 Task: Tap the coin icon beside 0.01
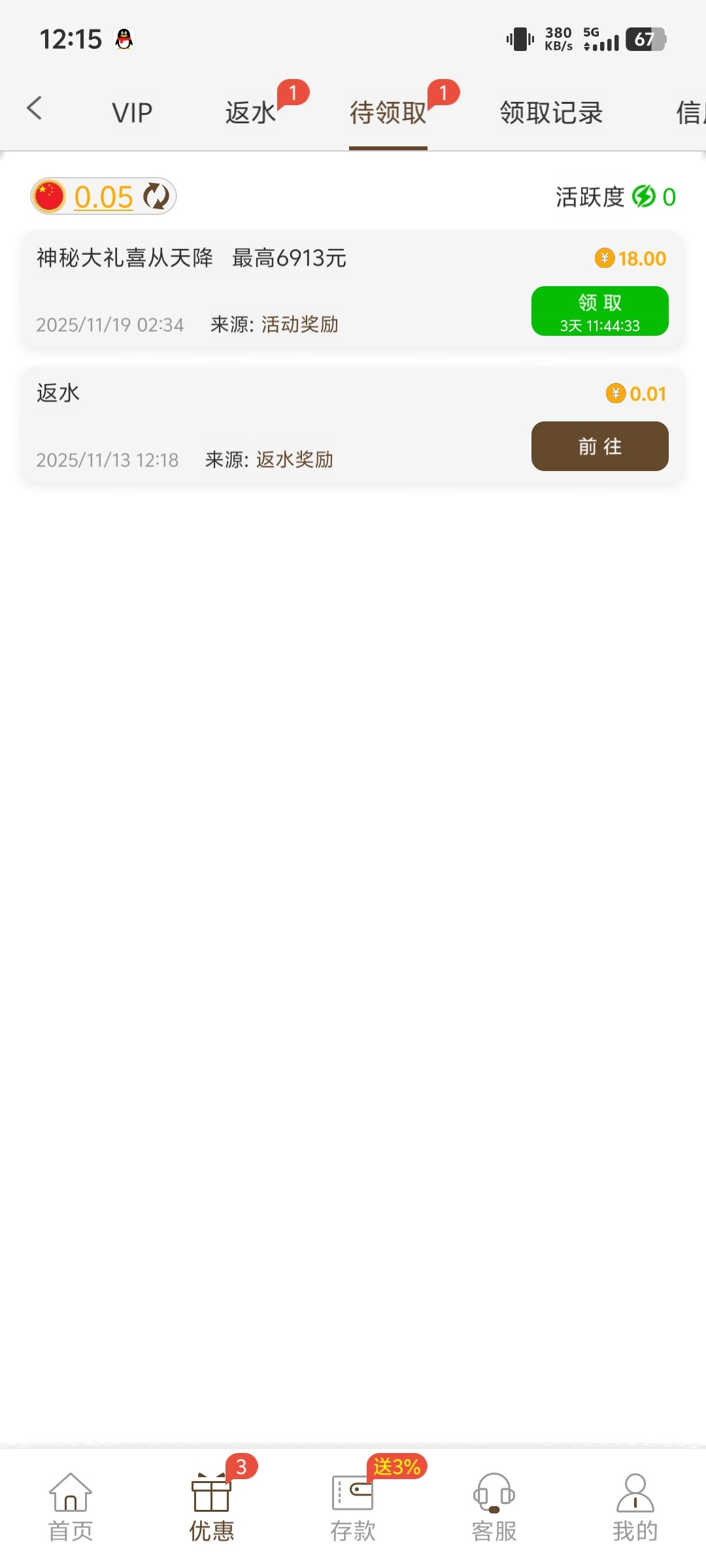point(615,393)
